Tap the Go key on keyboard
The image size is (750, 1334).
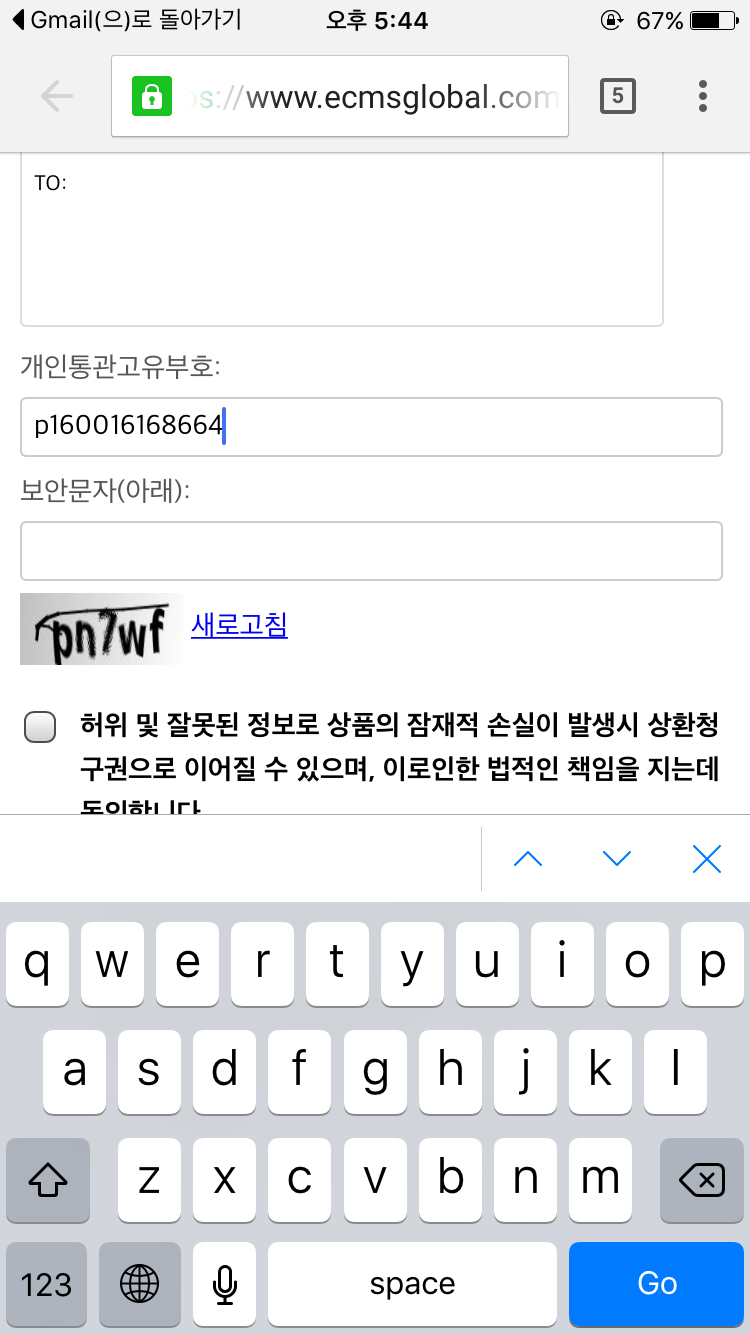pos(657,1284)
